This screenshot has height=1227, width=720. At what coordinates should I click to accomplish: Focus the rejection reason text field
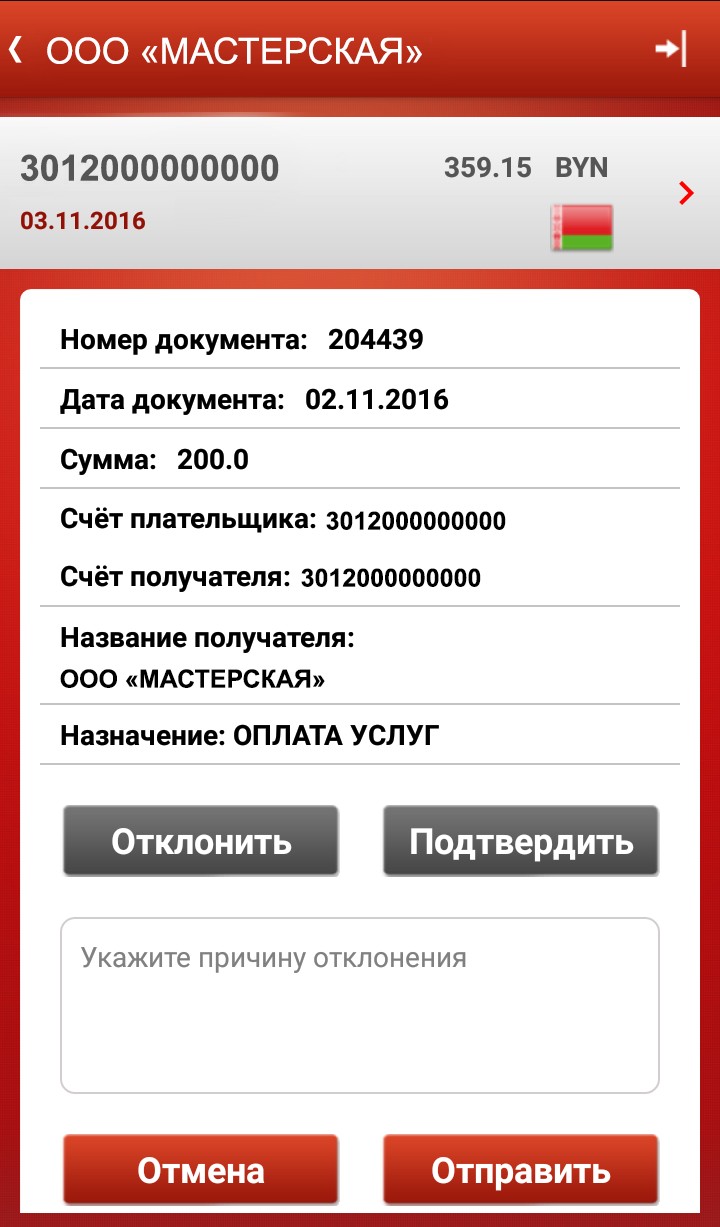[360, 1005]
